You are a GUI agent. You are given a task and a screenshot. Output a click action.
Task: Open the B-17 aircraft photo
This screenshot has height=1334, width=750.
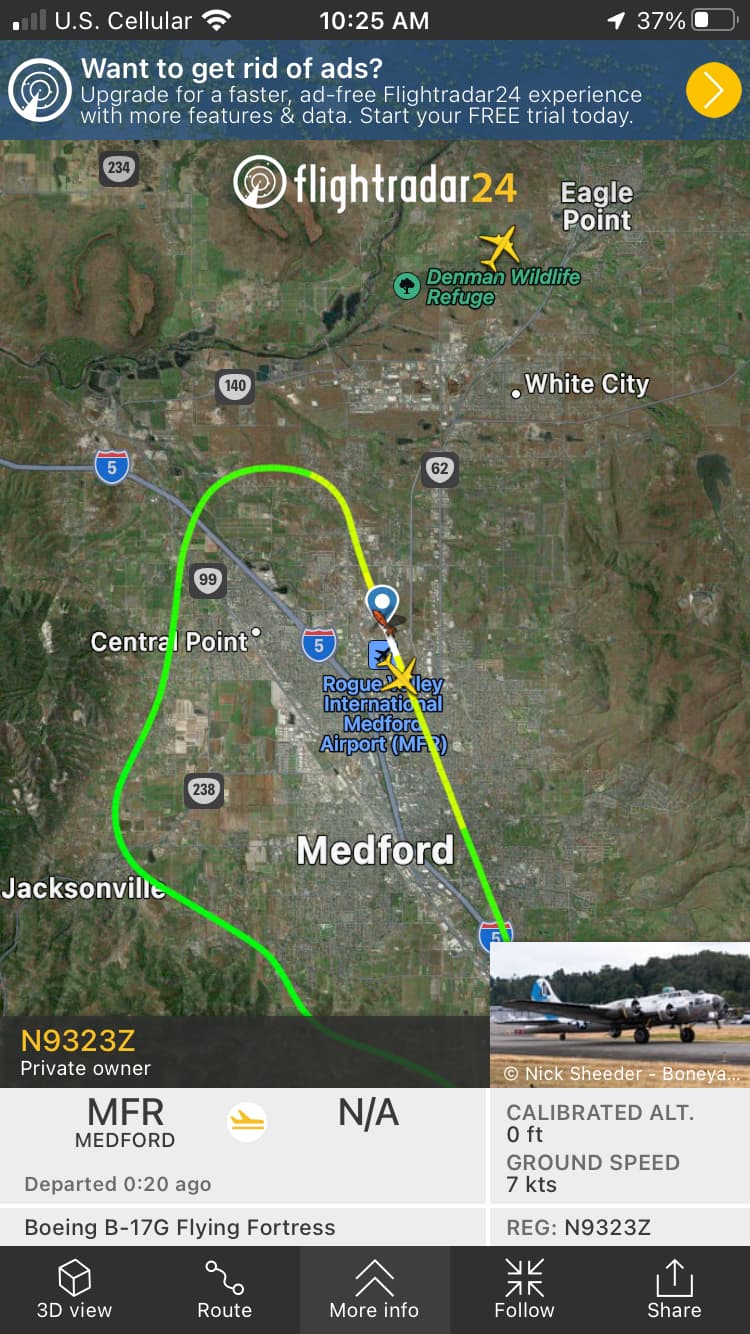tap(620, 1013)
